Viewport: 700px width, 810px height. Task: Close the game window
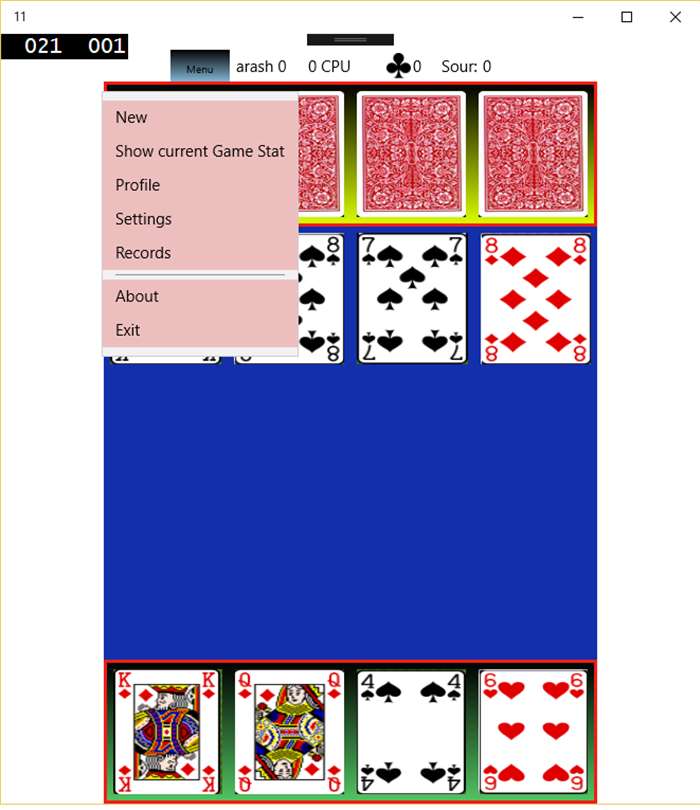[x=676, y=17]
